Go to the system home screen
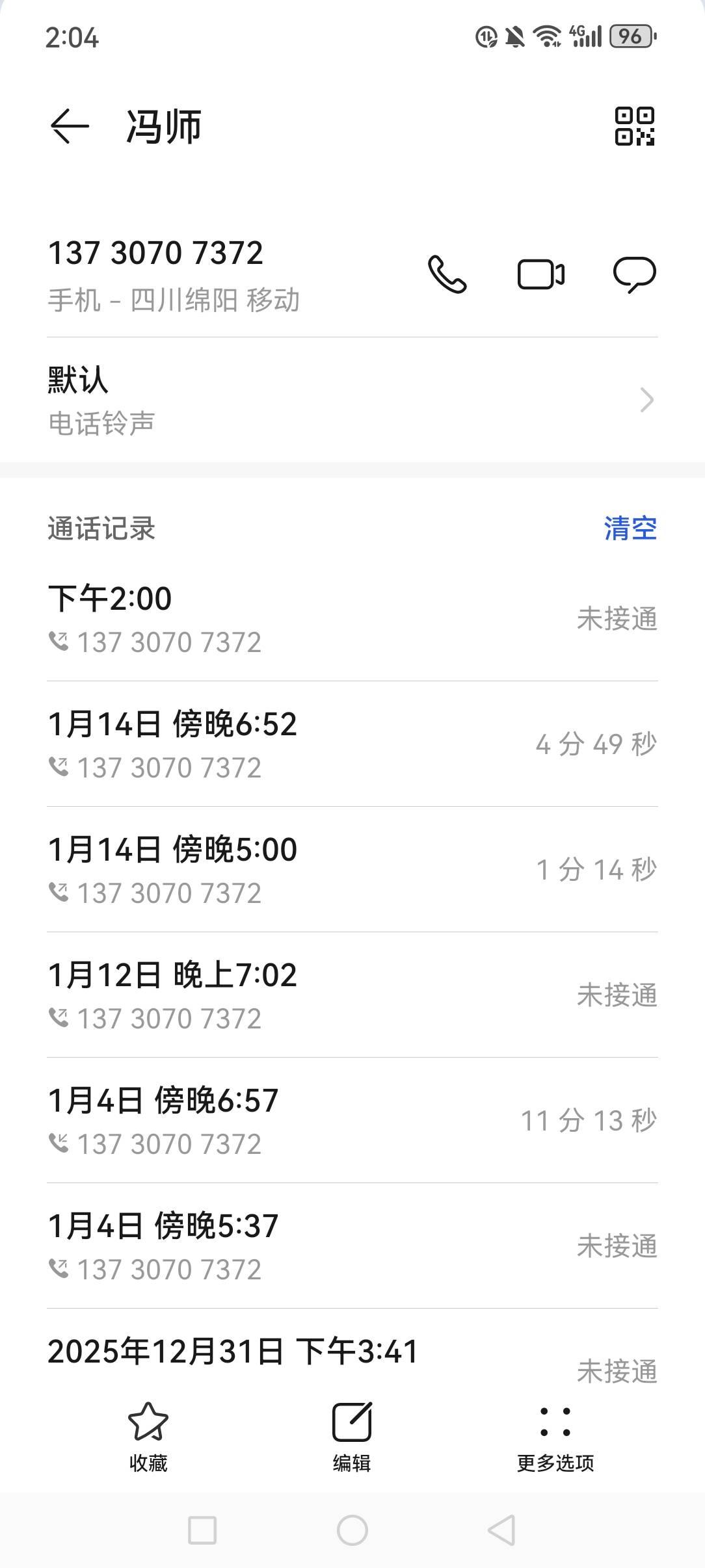 click(x=352, y=1530)
